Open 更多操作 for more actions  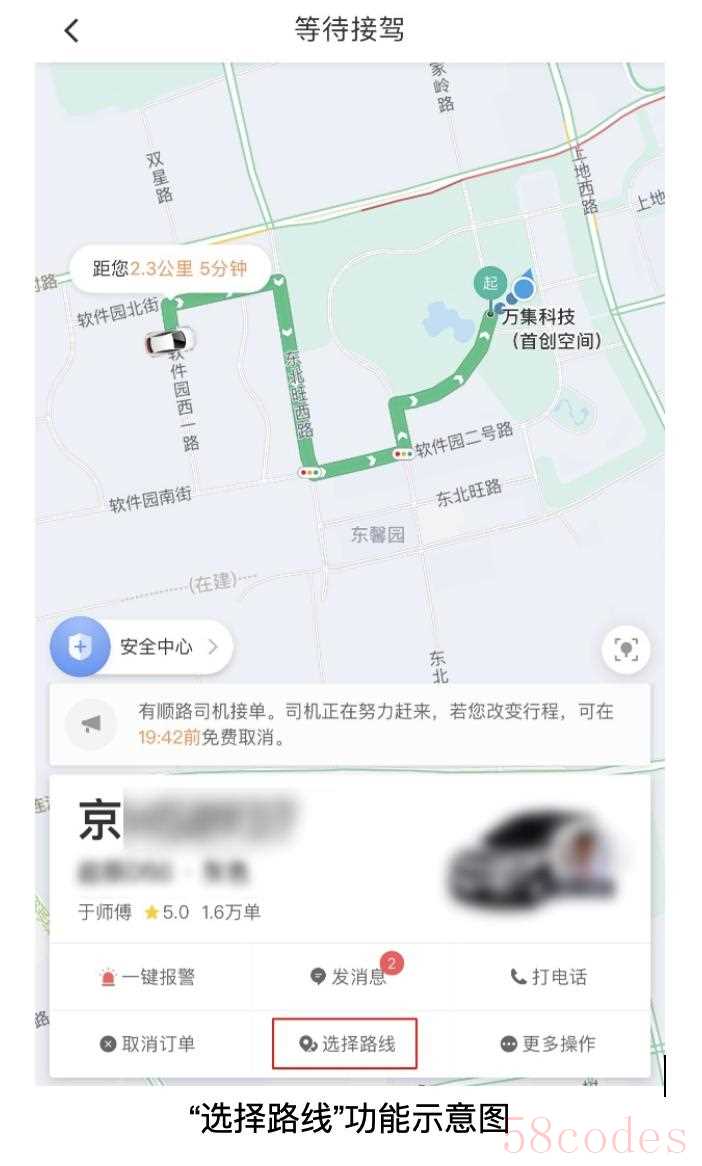pyautogui.click(x=548, y=1044)
